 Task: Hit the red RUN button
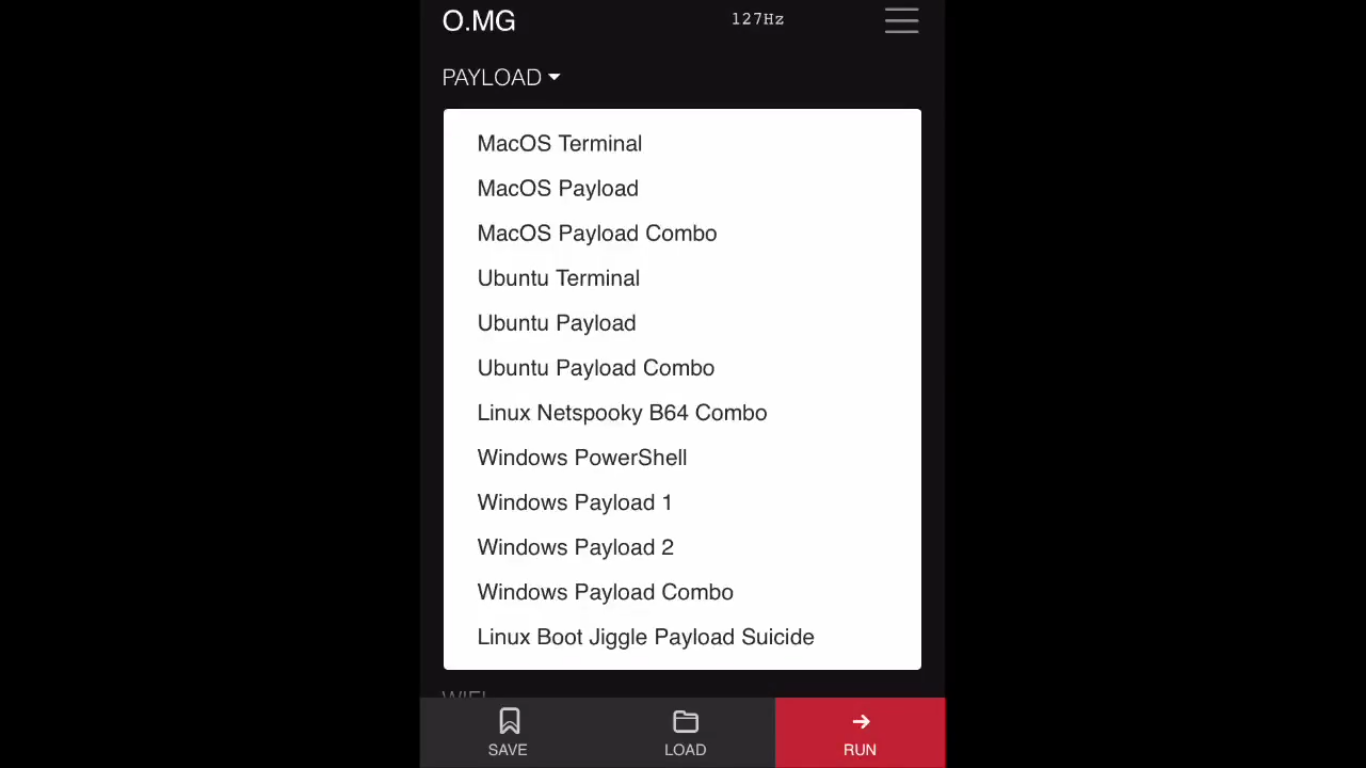pyautogui.click(x=860, y=733)
